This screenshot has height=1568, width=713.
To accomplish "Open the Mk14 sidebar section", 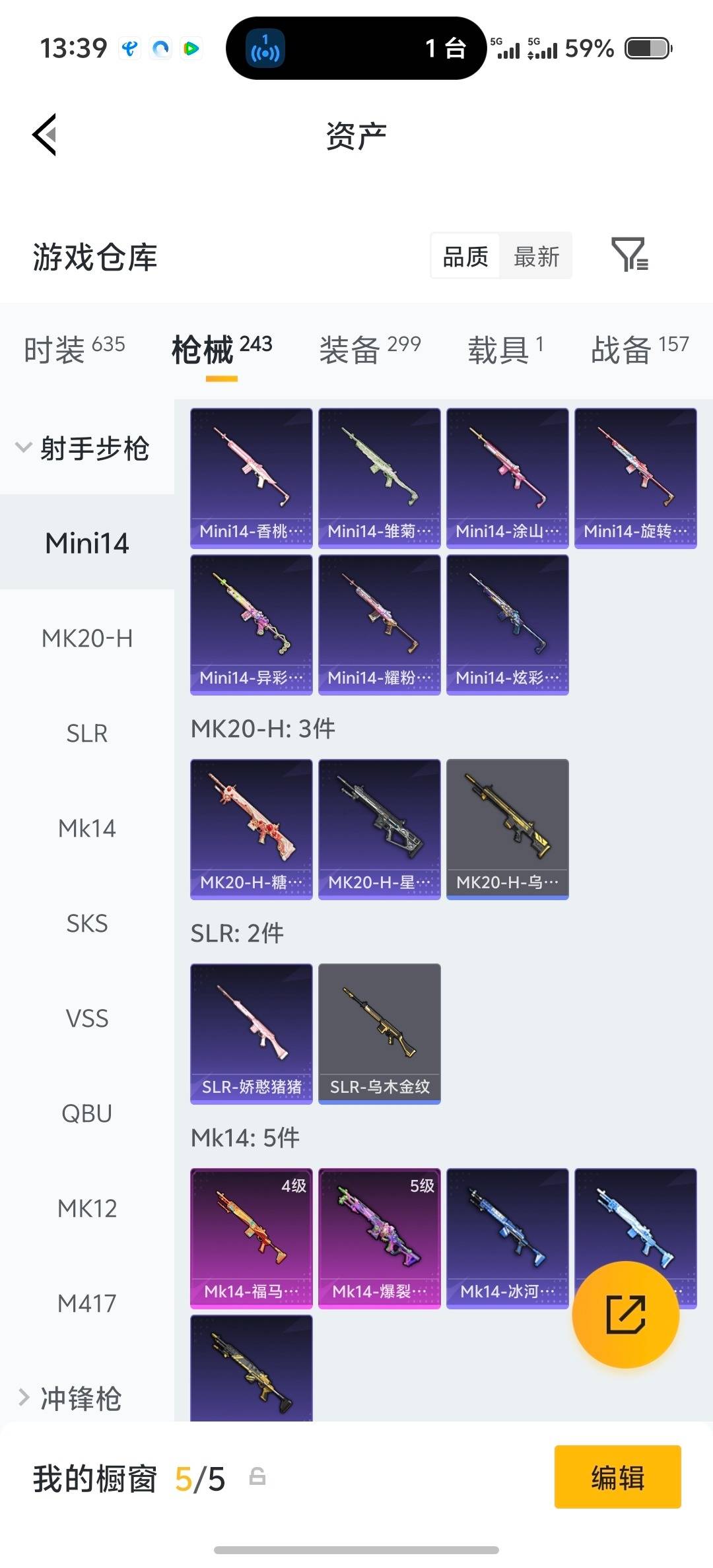I will point(86,828).
